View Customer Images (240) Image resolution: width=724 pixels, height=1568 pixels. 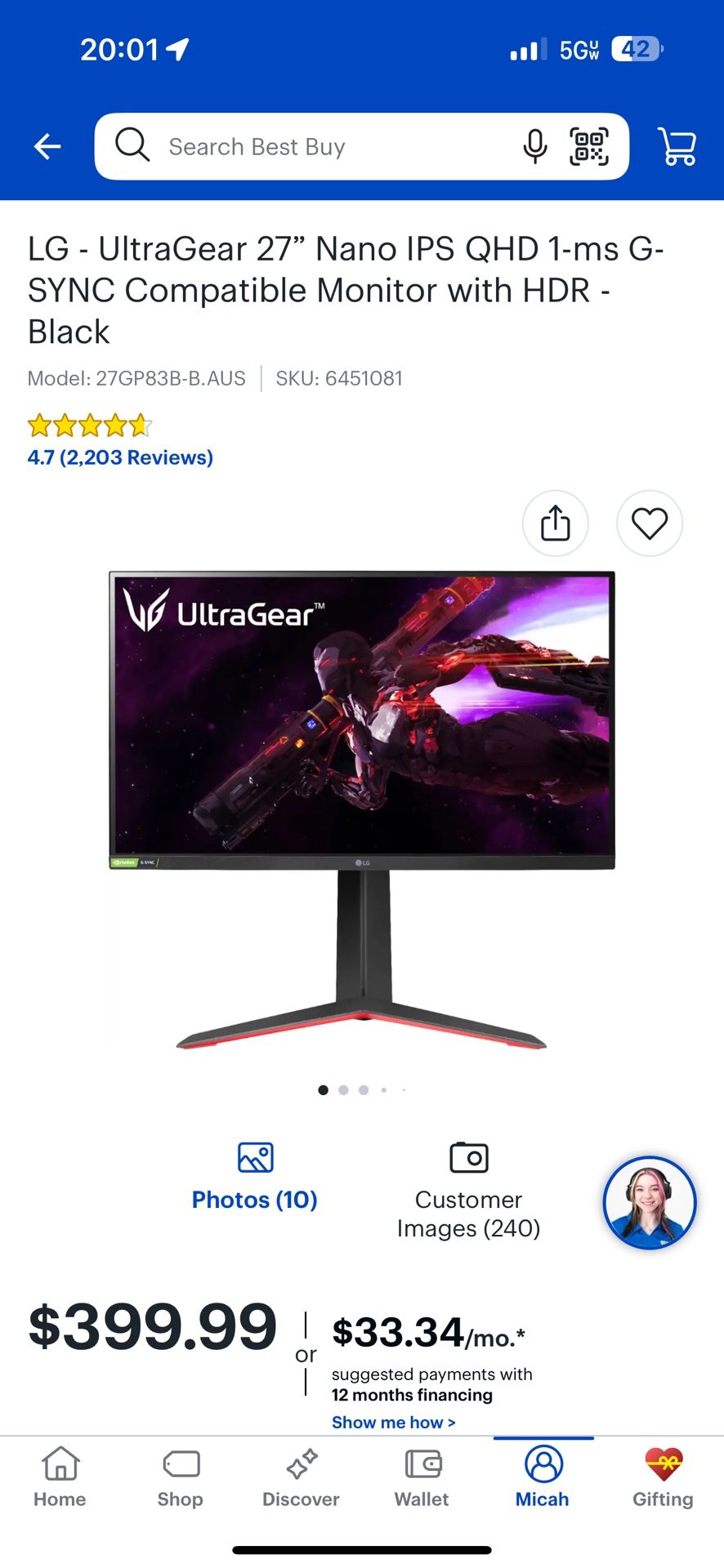coord(468,1192)
